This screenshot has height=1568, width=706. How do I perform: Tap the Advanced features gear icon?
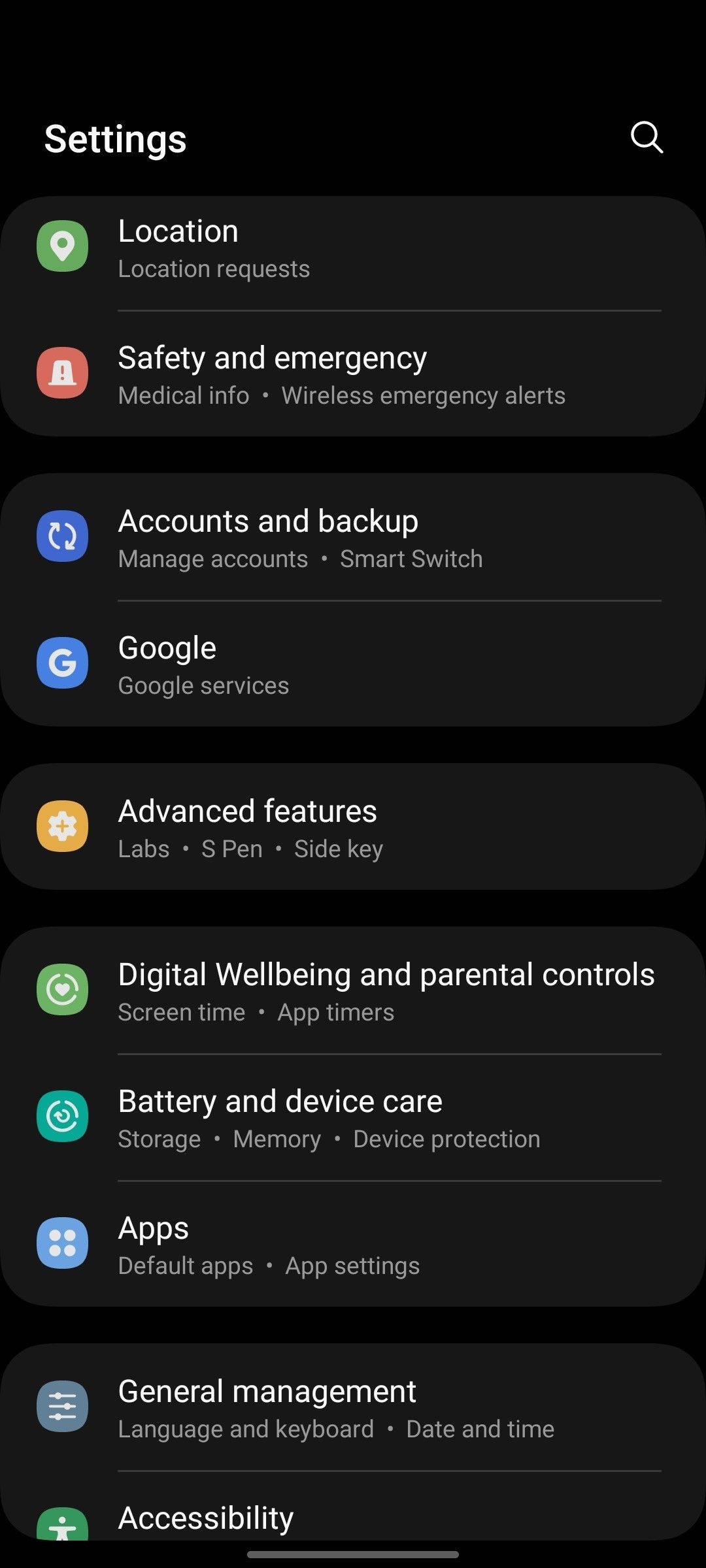[x=62, y=825]
